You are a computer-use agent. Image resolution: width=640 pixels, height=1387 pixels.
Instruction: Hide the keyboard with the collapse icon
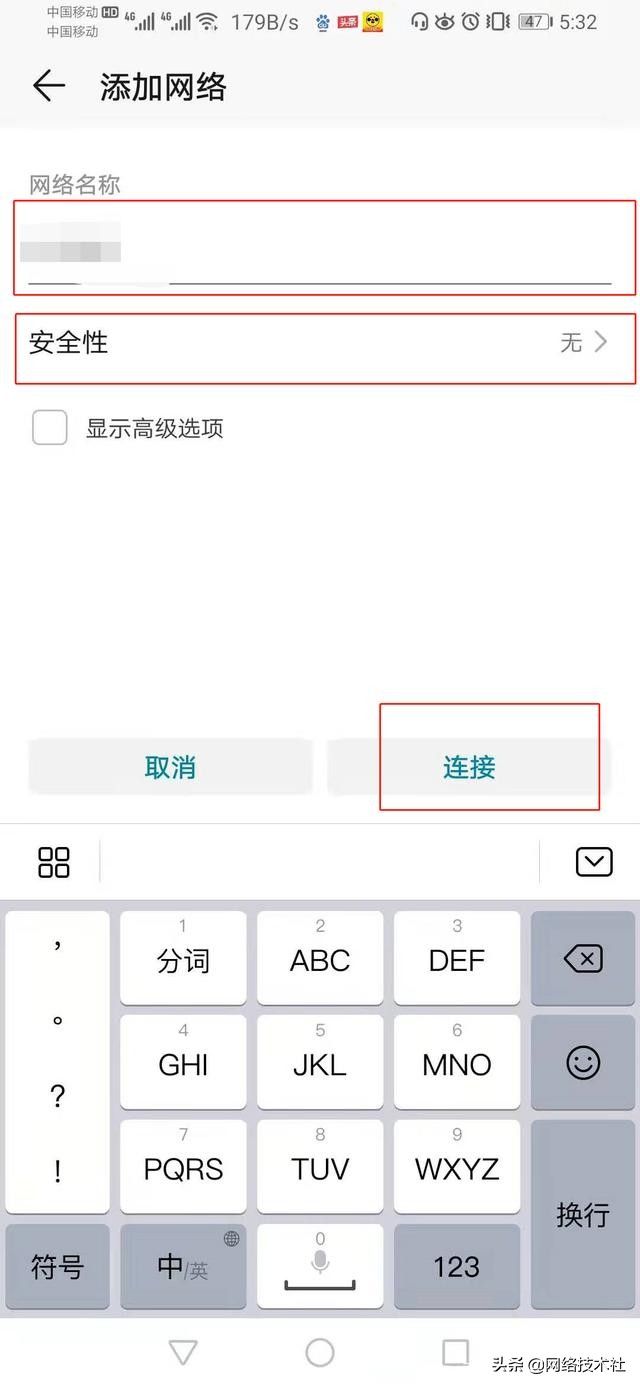click(594, 861)
